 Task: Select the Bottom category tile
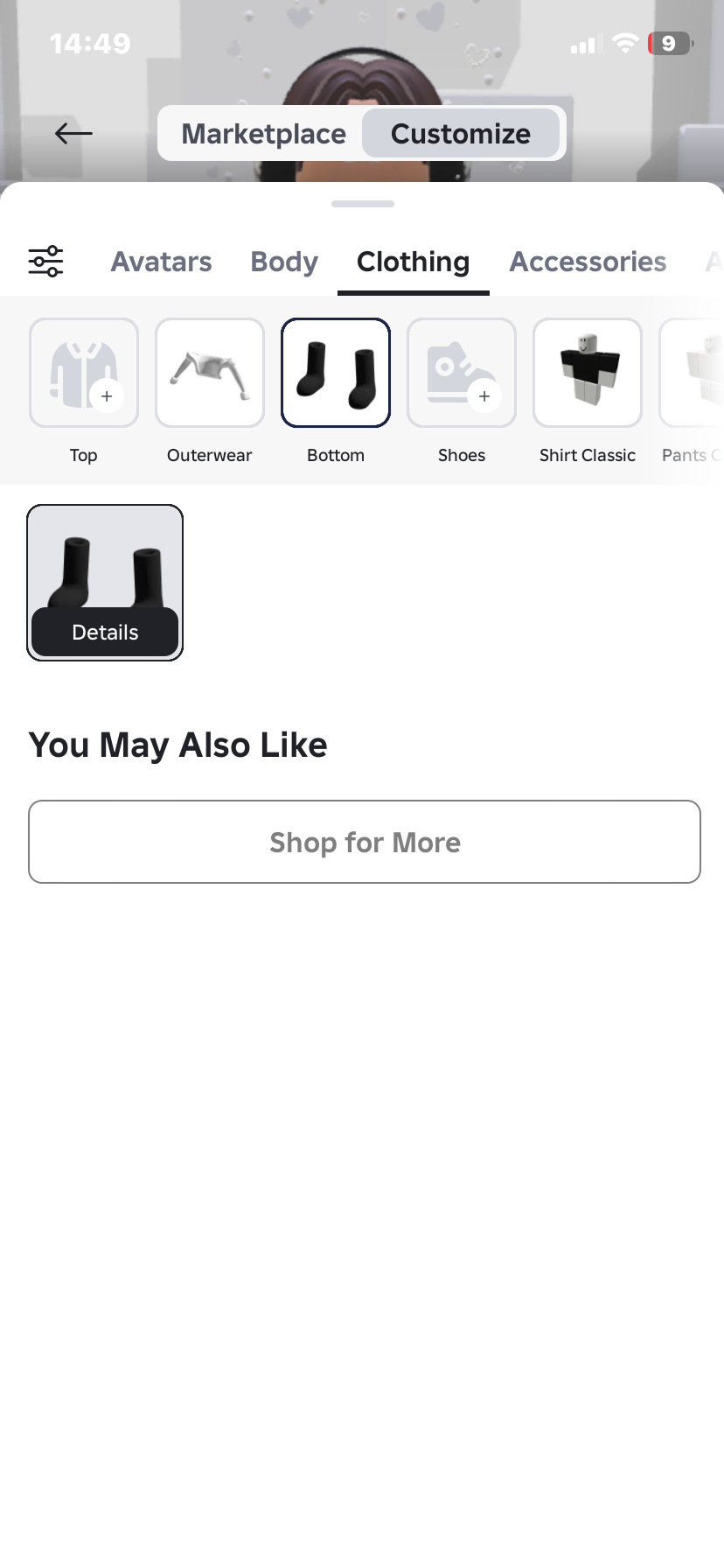coord(336,374)
